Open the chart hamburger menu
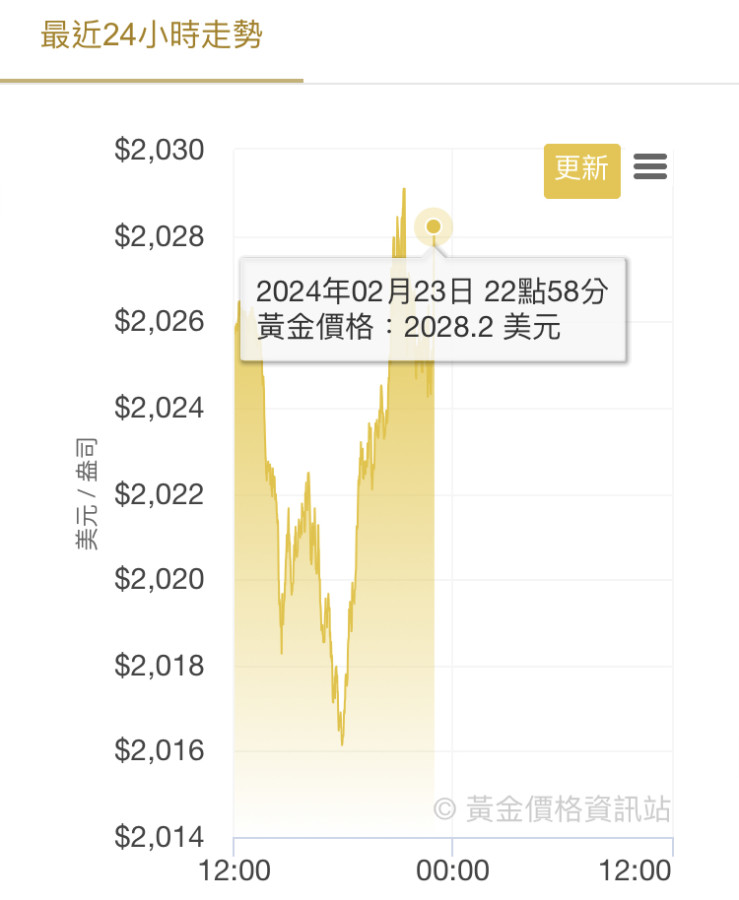739x900 pixels. (x=650, y=167)
